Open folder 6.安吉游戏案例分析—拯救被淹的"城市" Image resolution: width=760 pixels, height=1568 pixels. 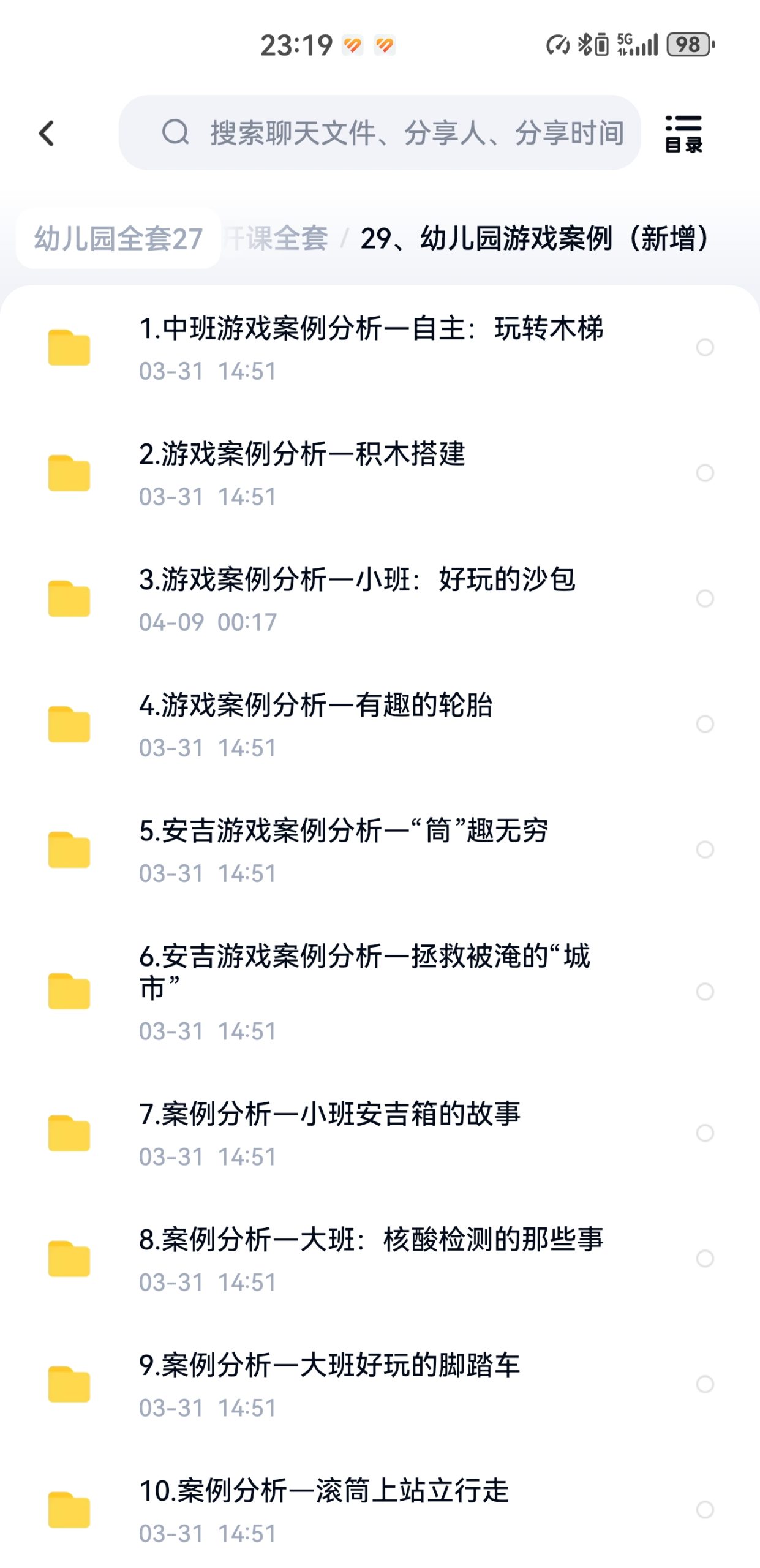(380, 992)
